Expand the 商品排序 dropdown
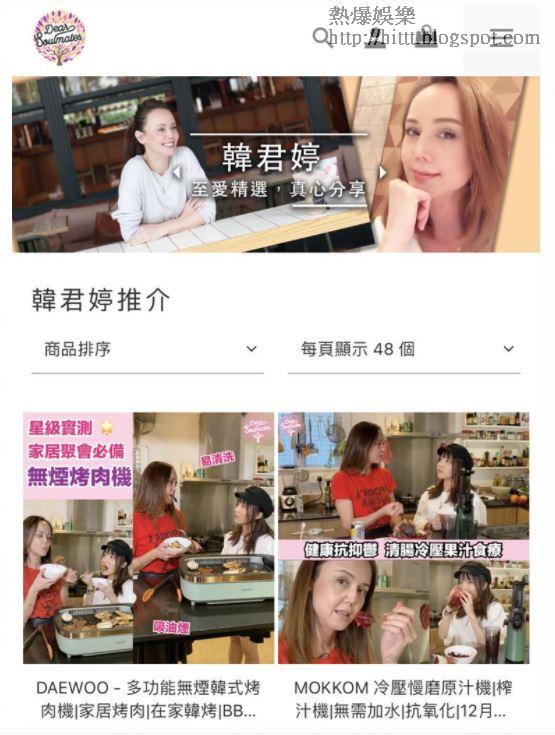Viewport: 555px width, 735px height. click(147, 349)
